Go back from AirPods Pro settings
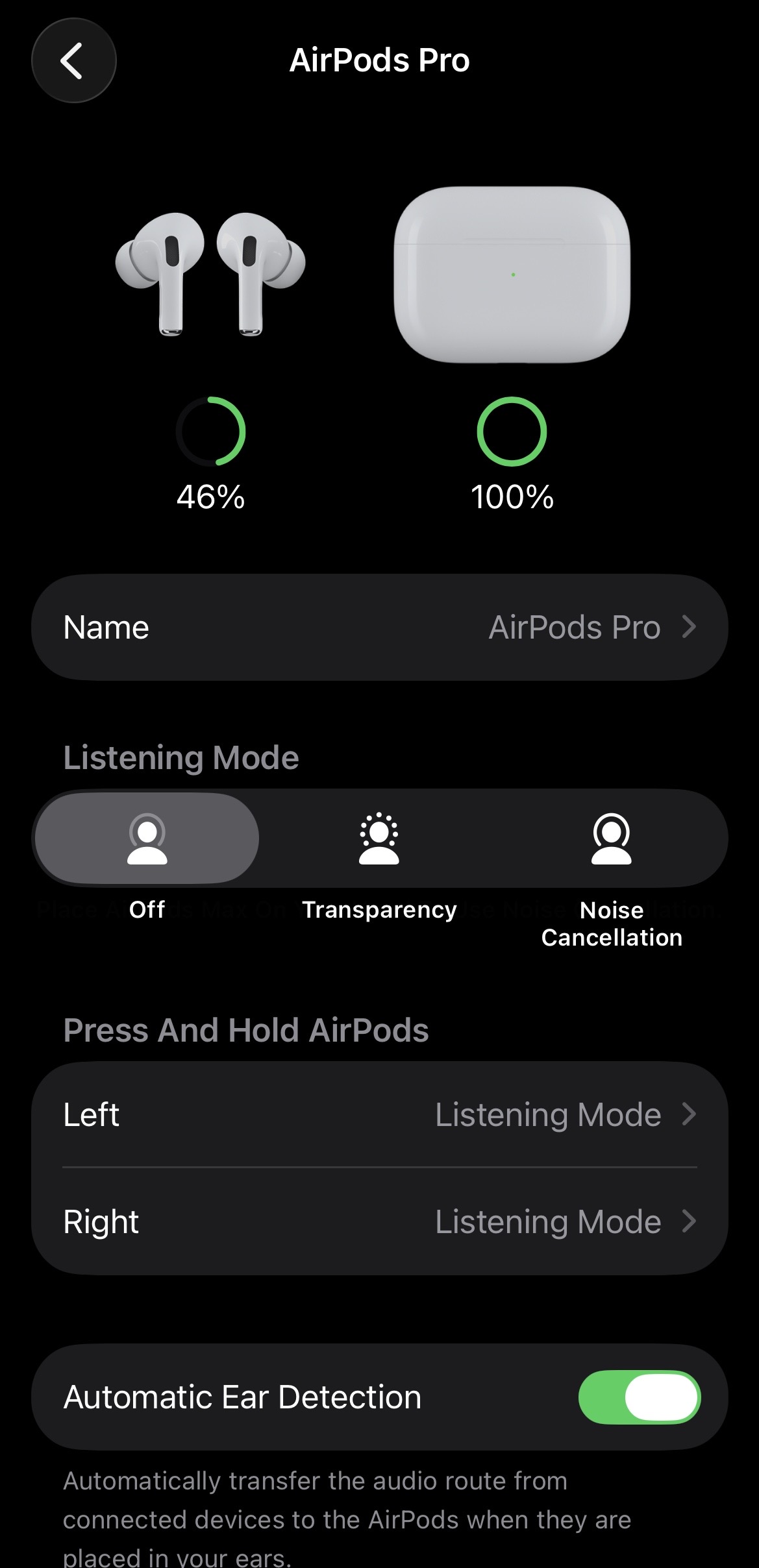This screenshot has width=759, height=1568. (x=73, y=60)
